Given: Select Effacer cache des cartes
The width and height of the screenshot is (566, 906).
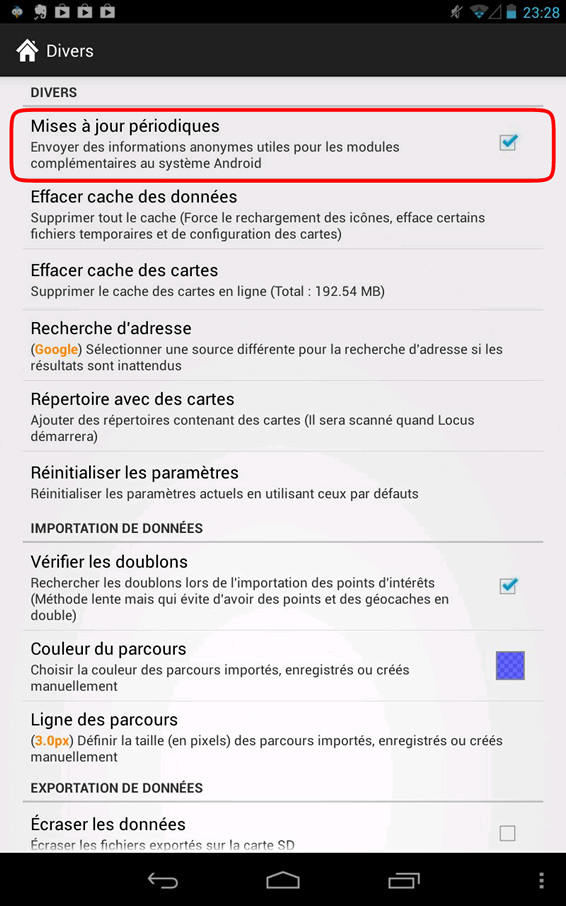Looking at the screenshot, I should coord(283,280).
